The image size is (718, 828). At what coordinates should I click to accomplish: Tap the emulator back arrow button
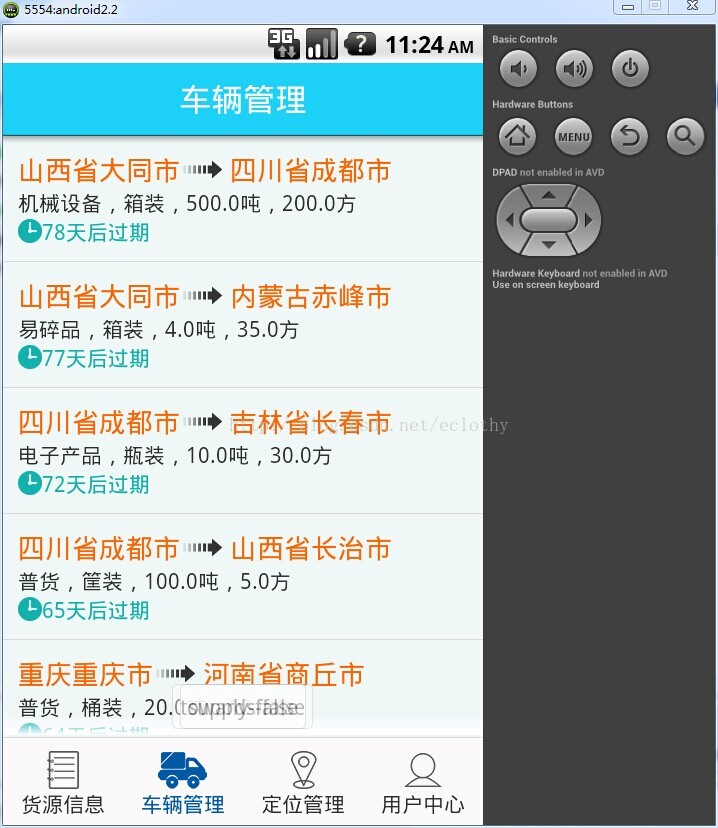pyautogui.click(x=629, y=136)
